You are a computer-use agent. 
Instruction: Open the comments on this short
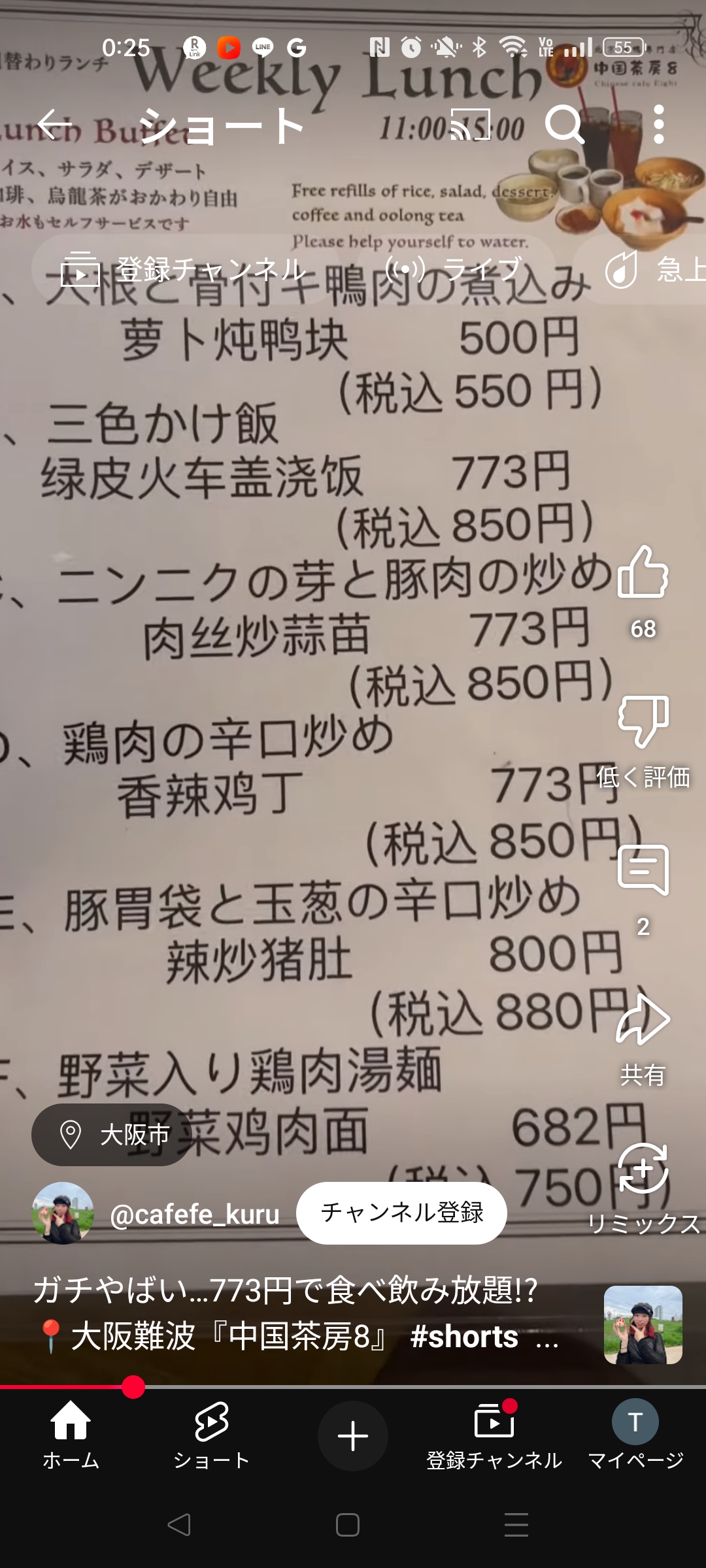[643, 870]
